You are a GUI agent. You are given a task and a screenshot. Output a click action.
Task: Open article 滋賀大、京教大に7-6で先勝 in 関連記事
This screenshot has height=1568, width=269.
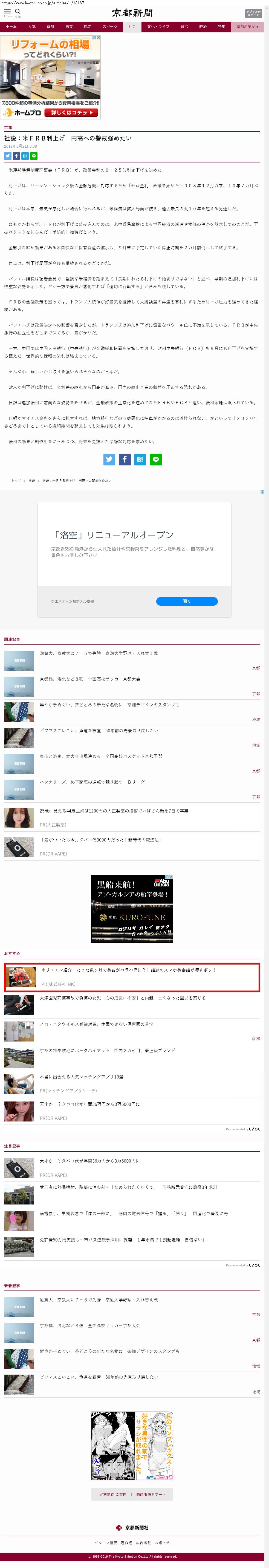[99, 653]
